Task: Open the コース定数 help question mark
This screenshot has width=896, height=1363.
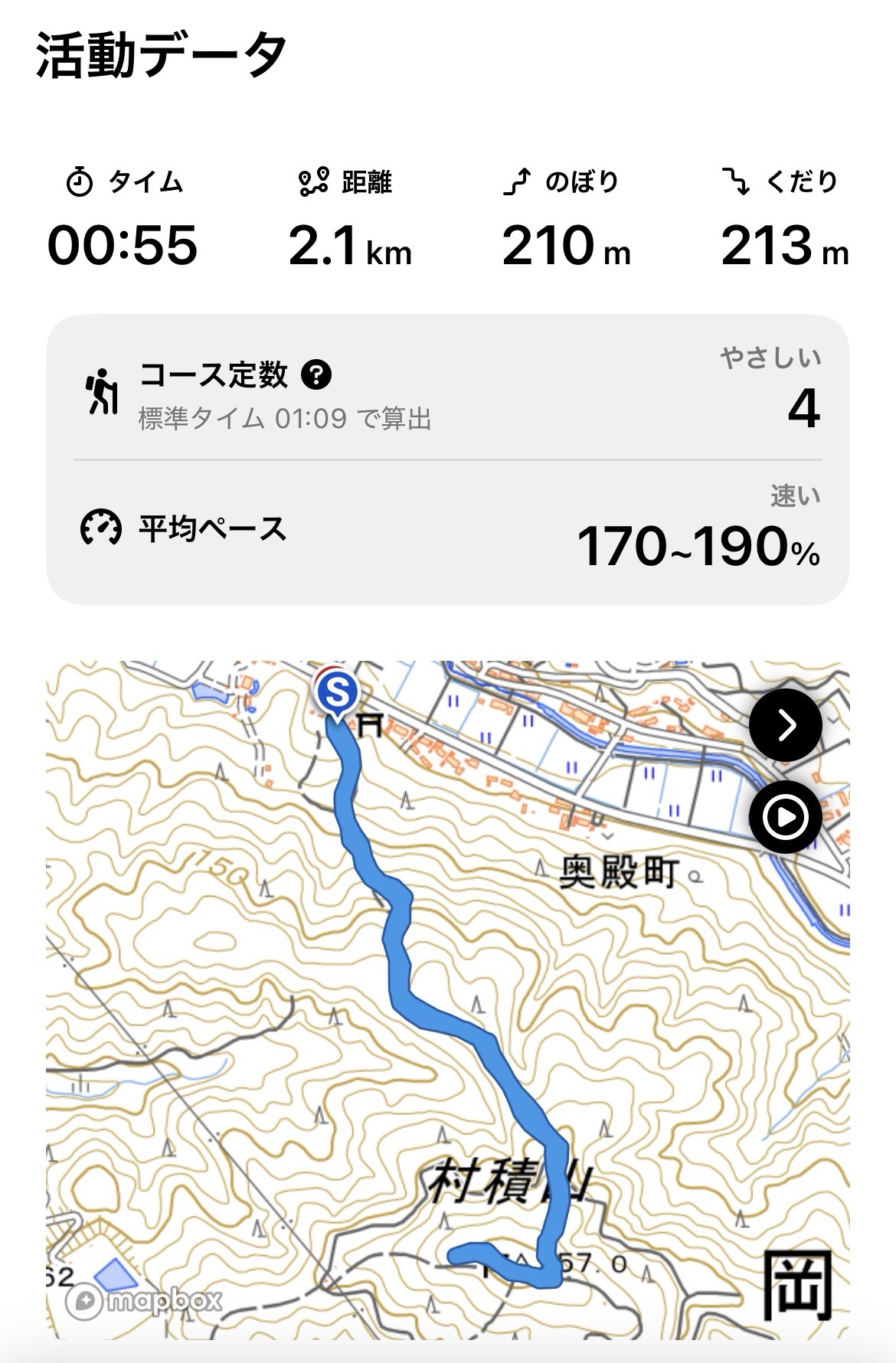Action: pyautogui.click(x=316, y=375)
